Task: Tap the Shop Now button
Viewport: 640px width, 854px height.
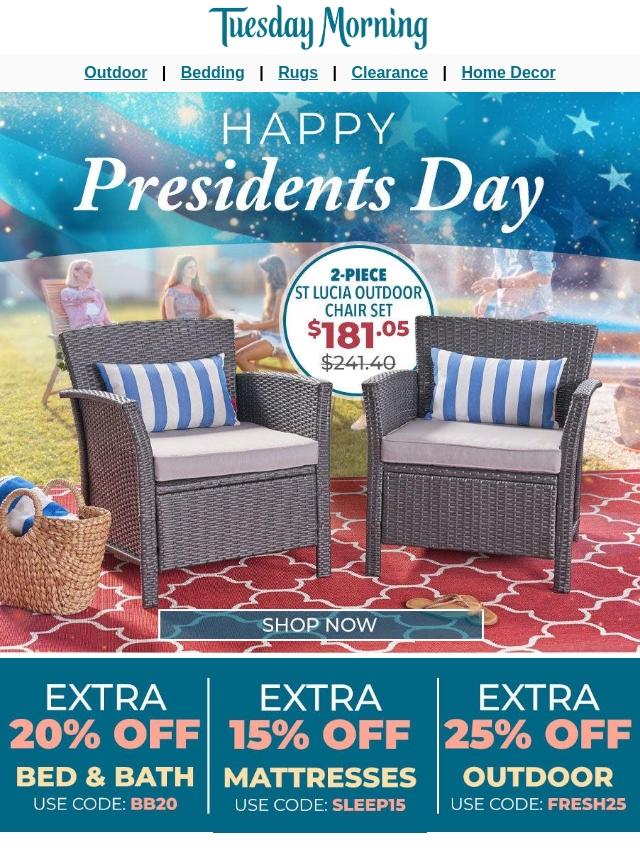Action: 320,625
